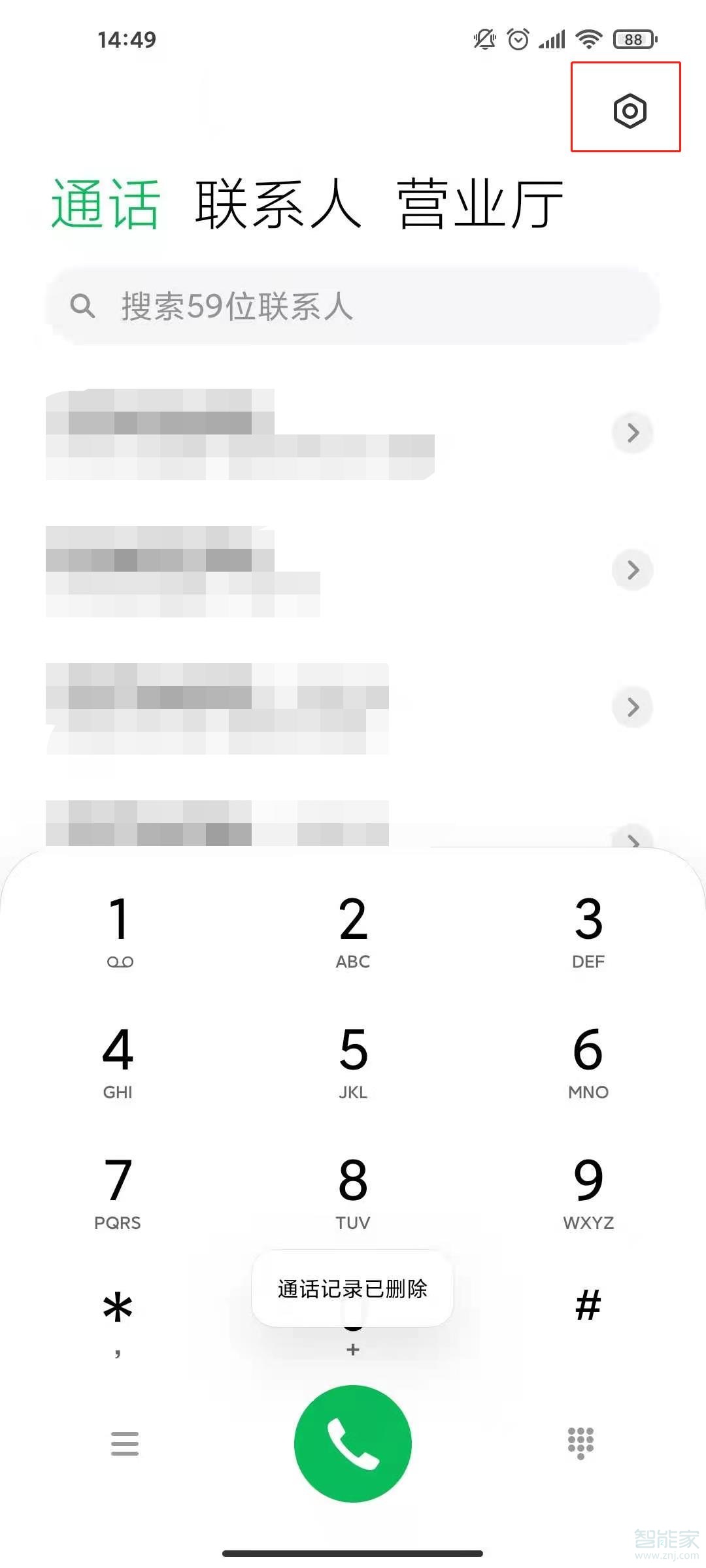This screenshot has width=706, height=1568.
Task: Expand the second call log entry chevron
Action: click(x=632, y=570)
